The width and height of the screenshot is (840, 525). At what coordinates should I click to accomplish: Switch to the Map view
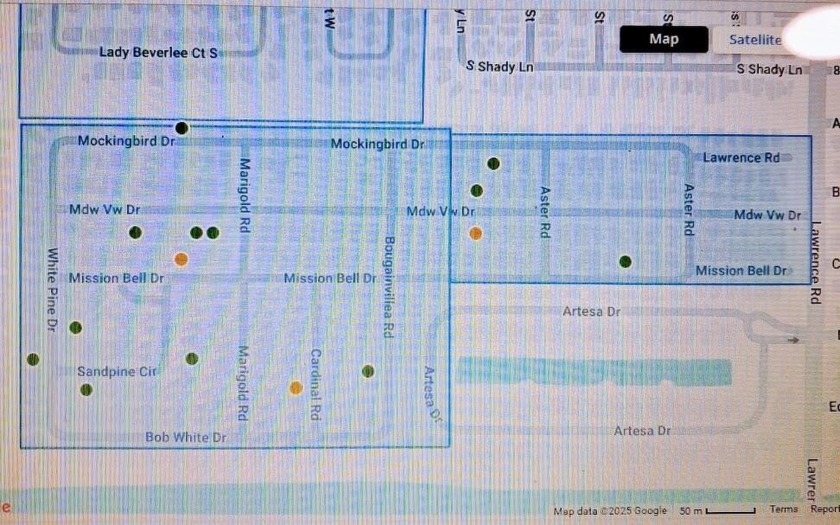point(663,39)
